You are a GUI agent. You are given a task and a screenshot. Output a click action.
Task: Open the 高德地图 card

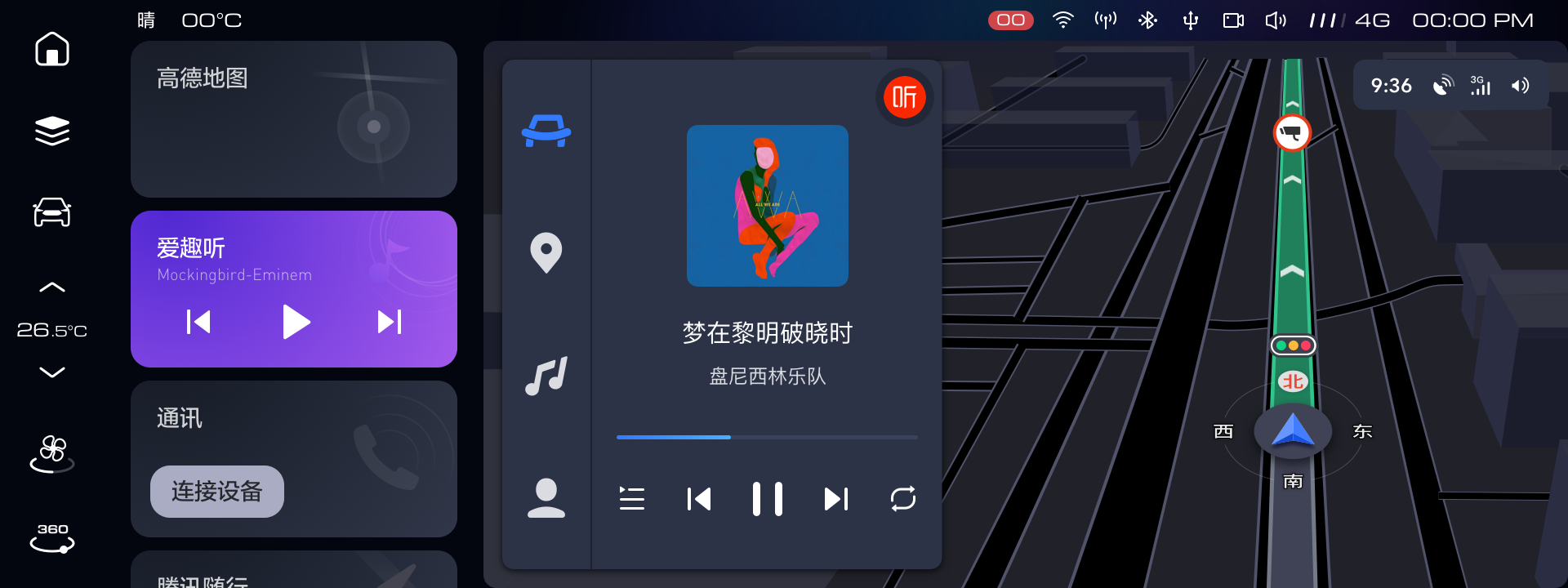[293, 119]
